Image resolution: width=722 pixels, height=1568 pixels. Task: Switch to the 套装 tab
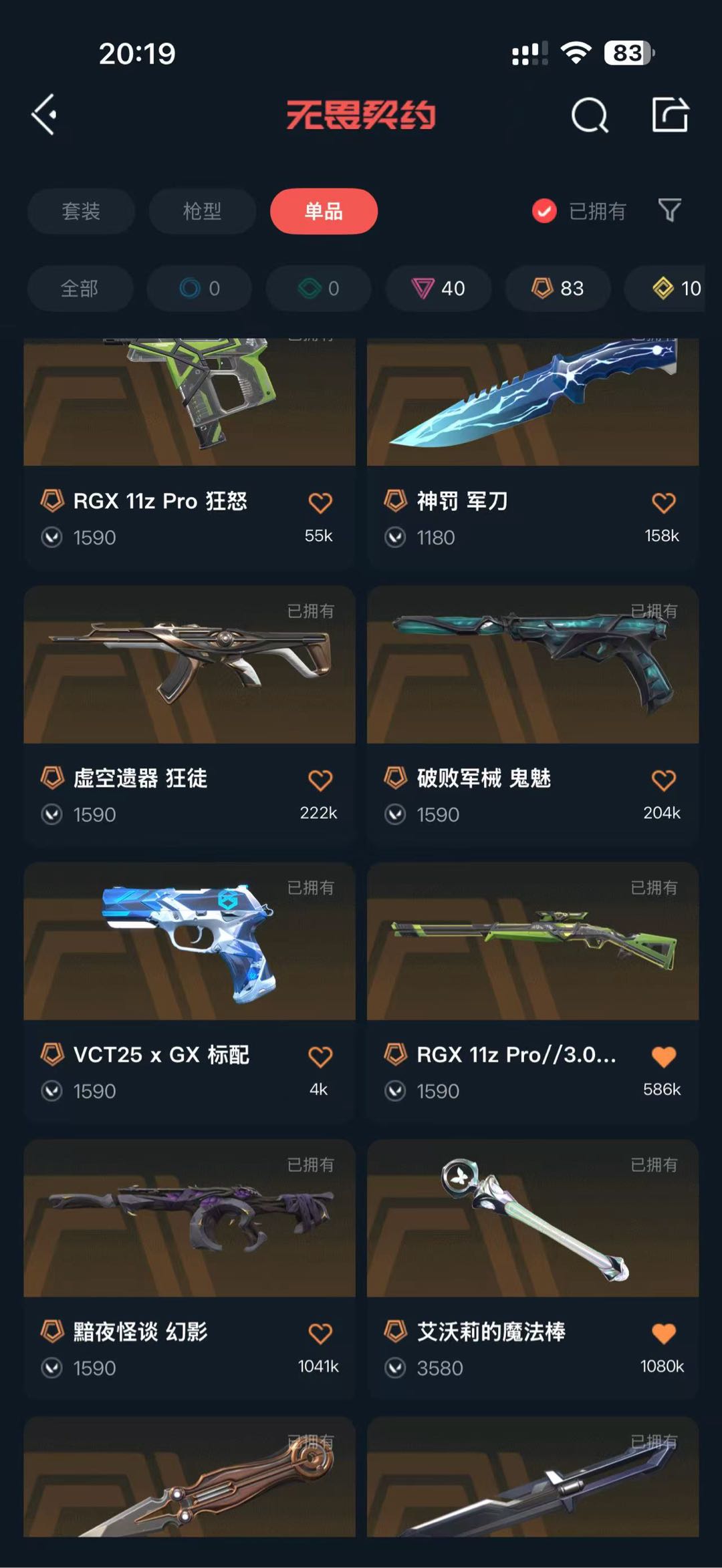(x=81, y=211)
